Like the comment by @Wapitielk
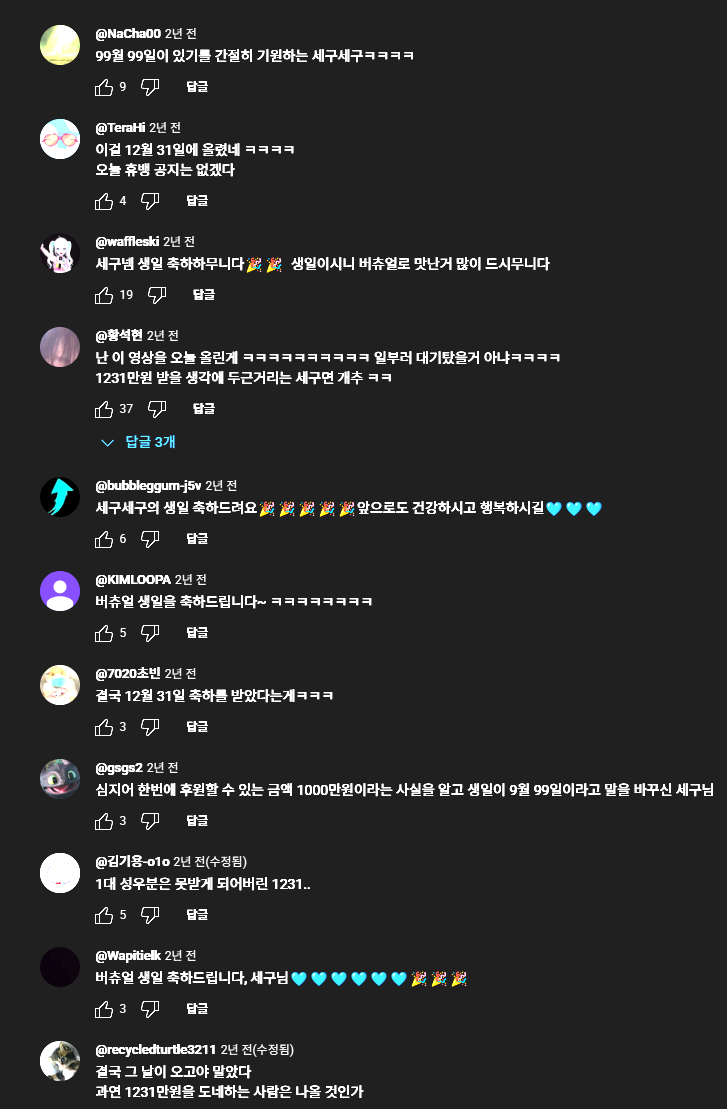 (104, 1009)
